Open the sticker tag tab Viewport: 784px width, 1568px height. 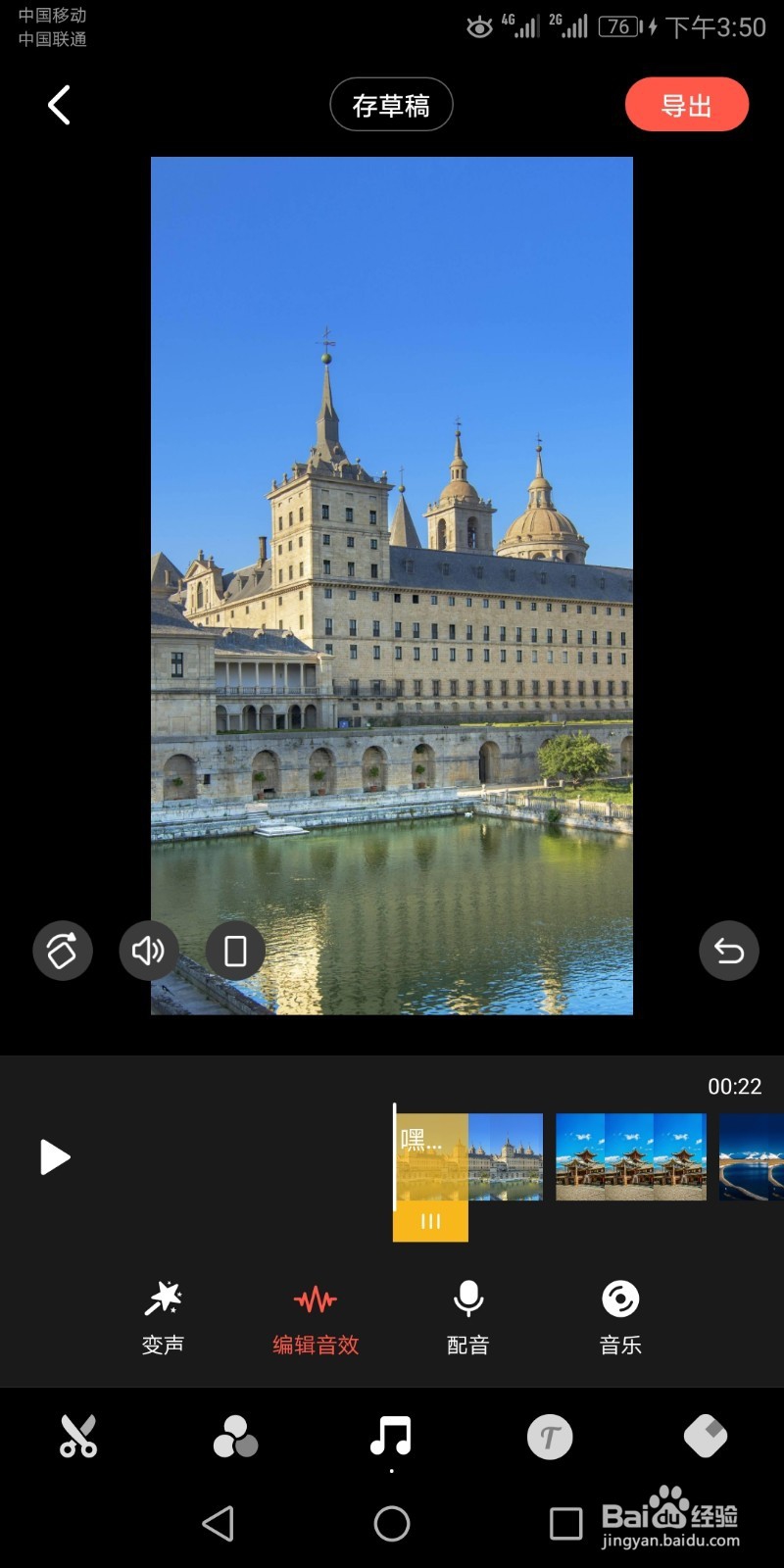pos(706,1437)
